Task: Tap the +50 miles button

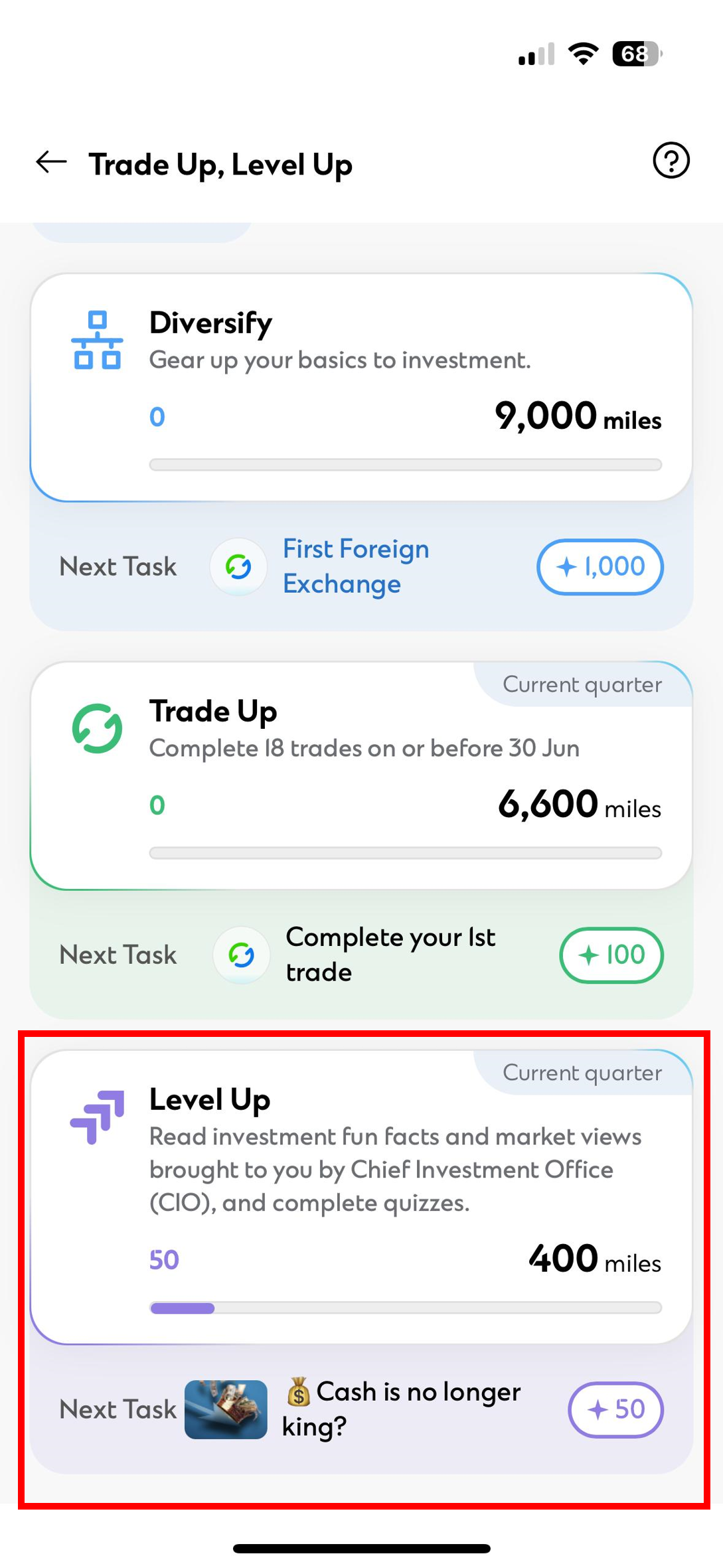Action: [615, 1409]
